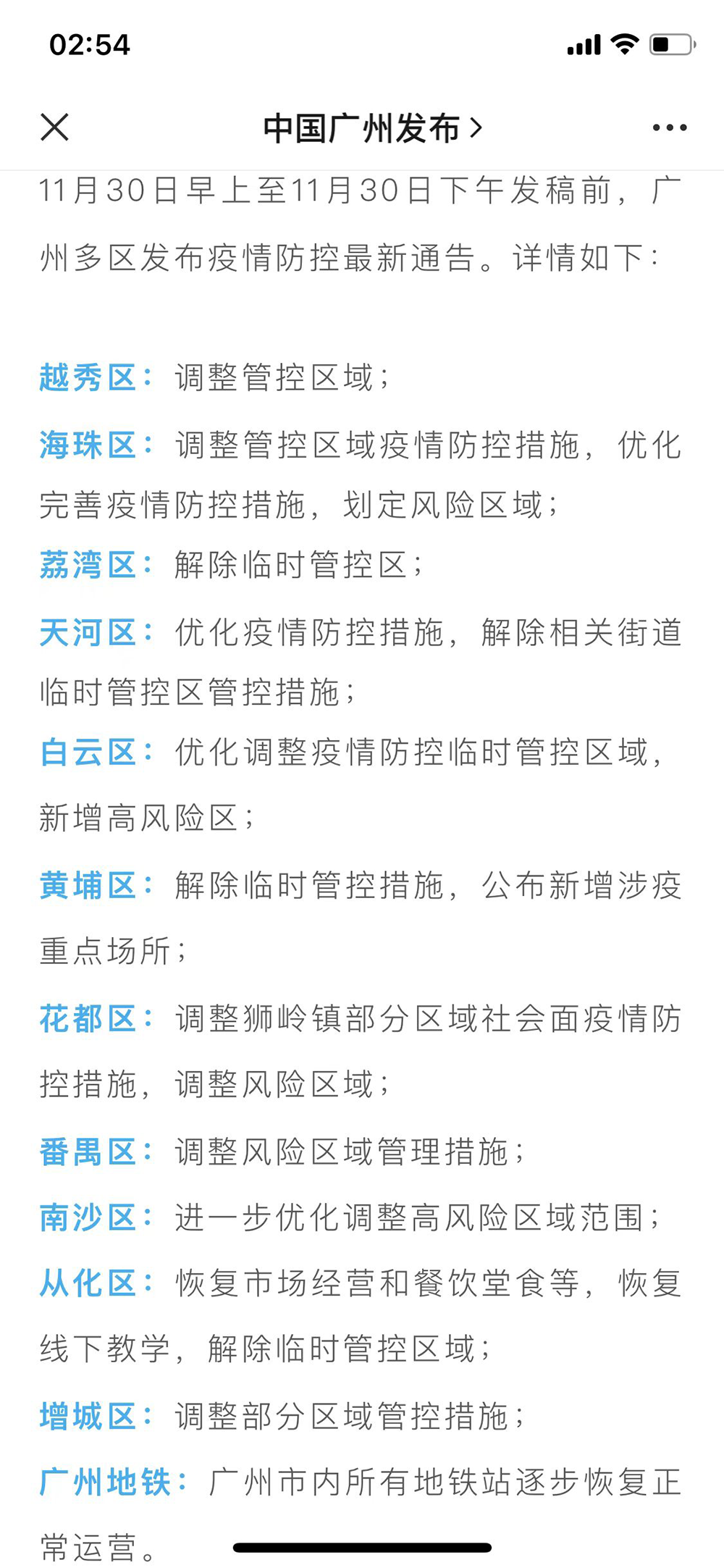Close the article with the X button
Viewport: 724px width, 1568px height.
coord(54,127)
